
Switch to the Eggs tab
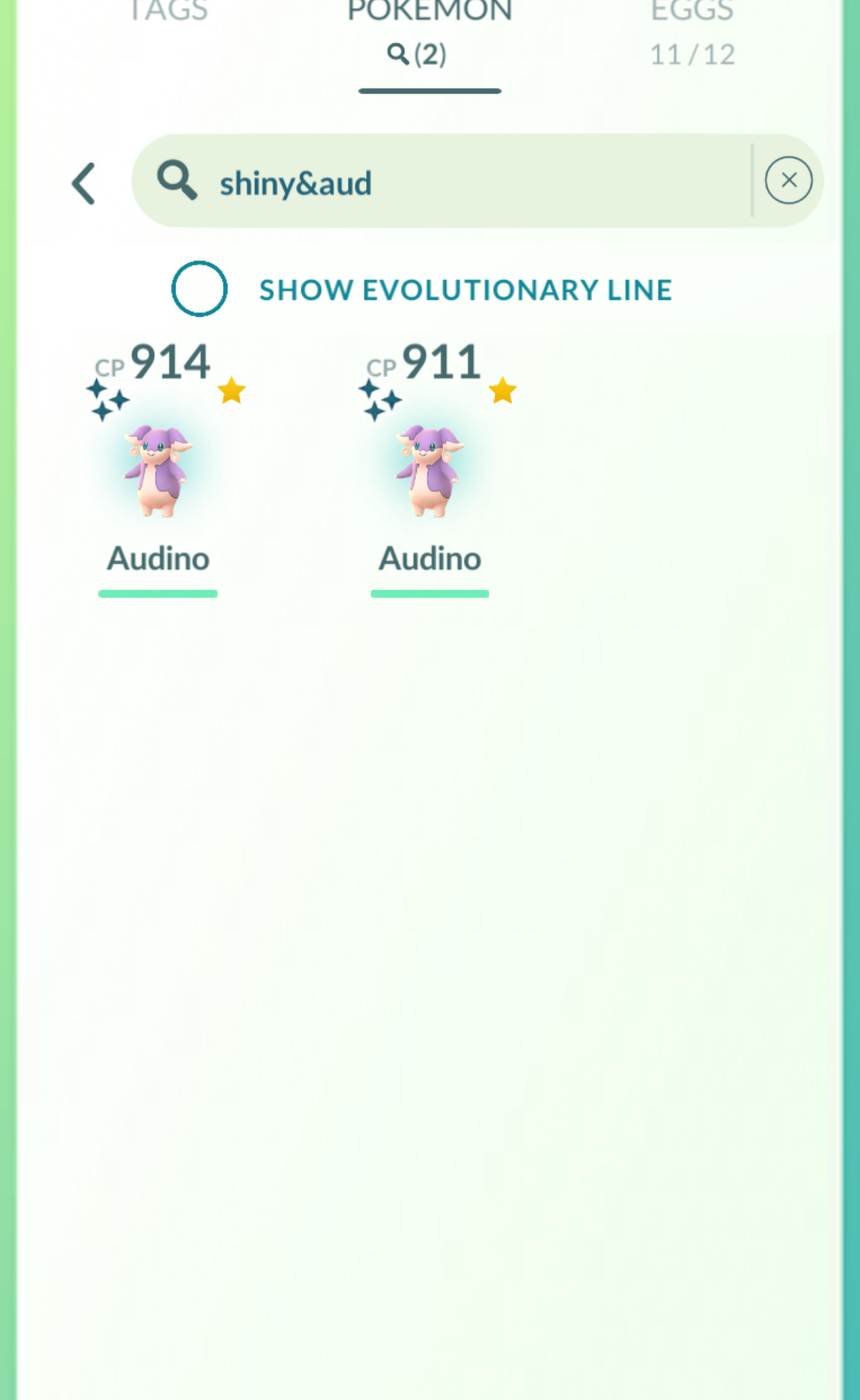pyautogui.click(x=692, y=29)
